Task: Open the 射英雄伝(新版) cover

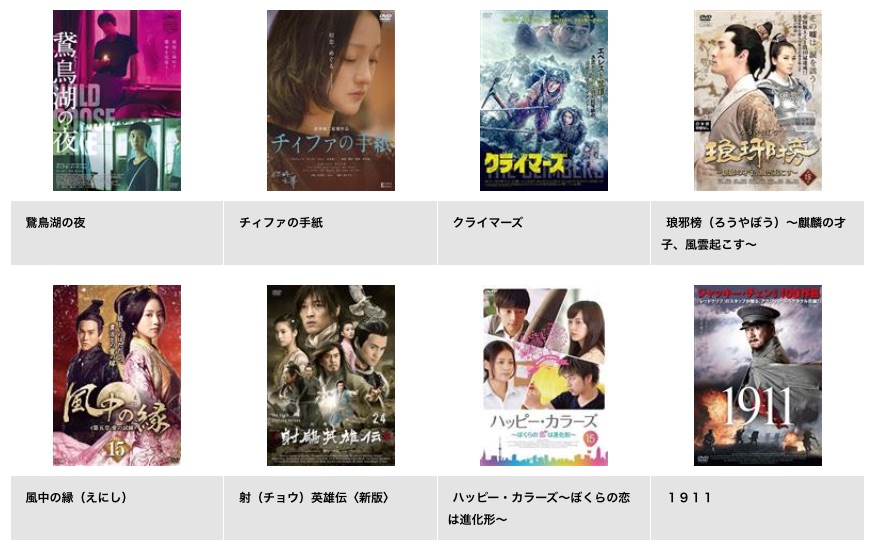Action: 330,375
